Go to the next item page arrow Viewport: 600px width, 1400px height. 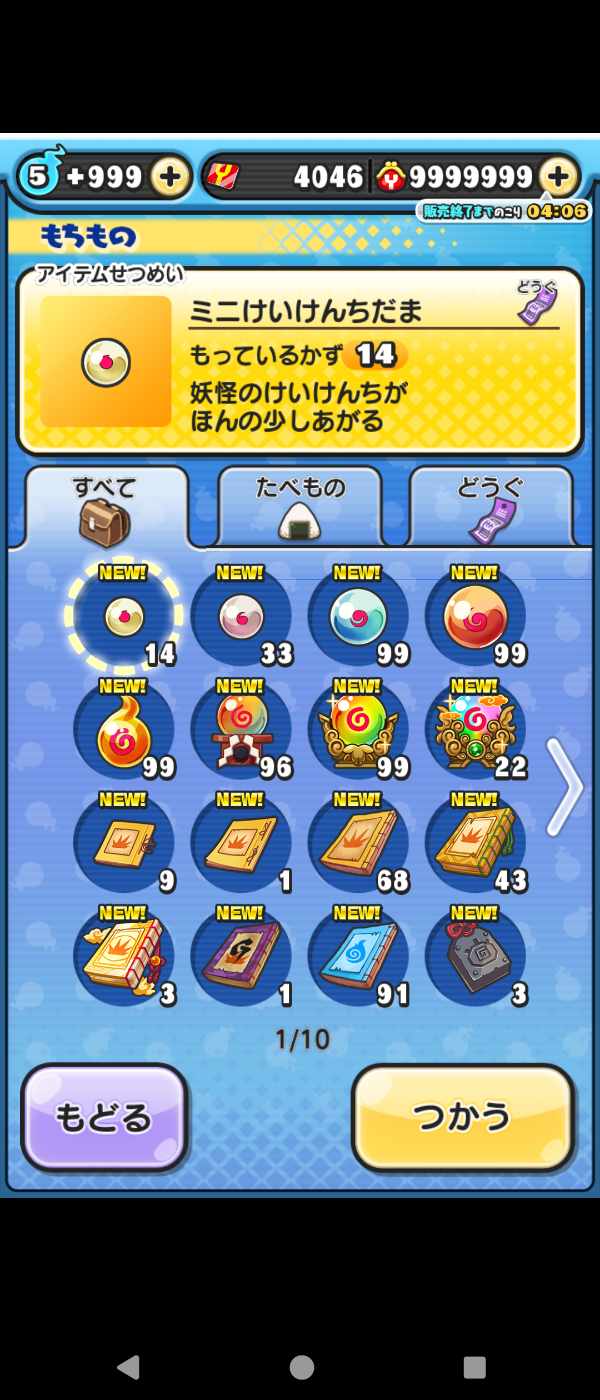[x=564, y=787]
